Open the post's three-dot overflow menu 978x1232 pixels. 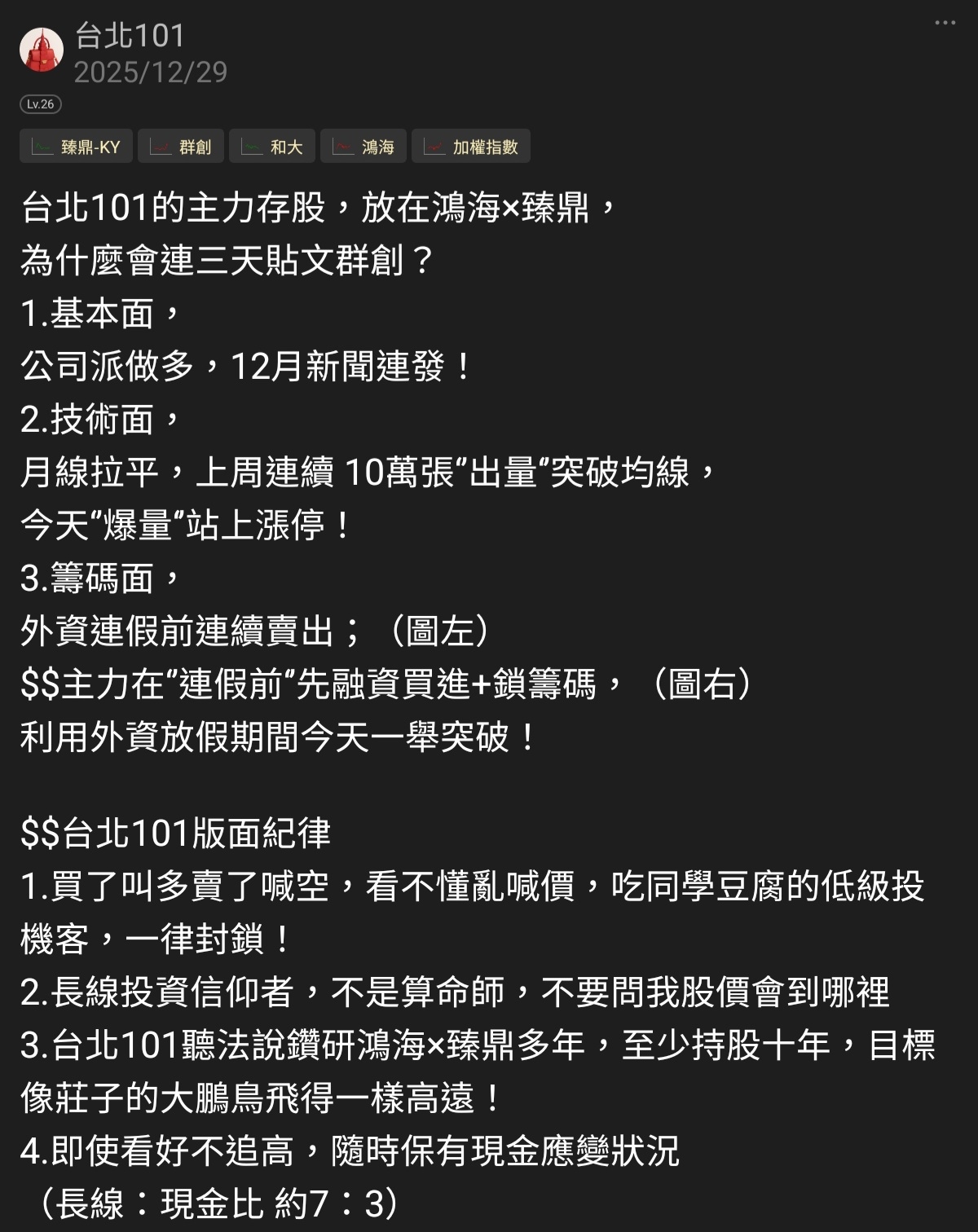pyautogui.click(x=945, y=23)
